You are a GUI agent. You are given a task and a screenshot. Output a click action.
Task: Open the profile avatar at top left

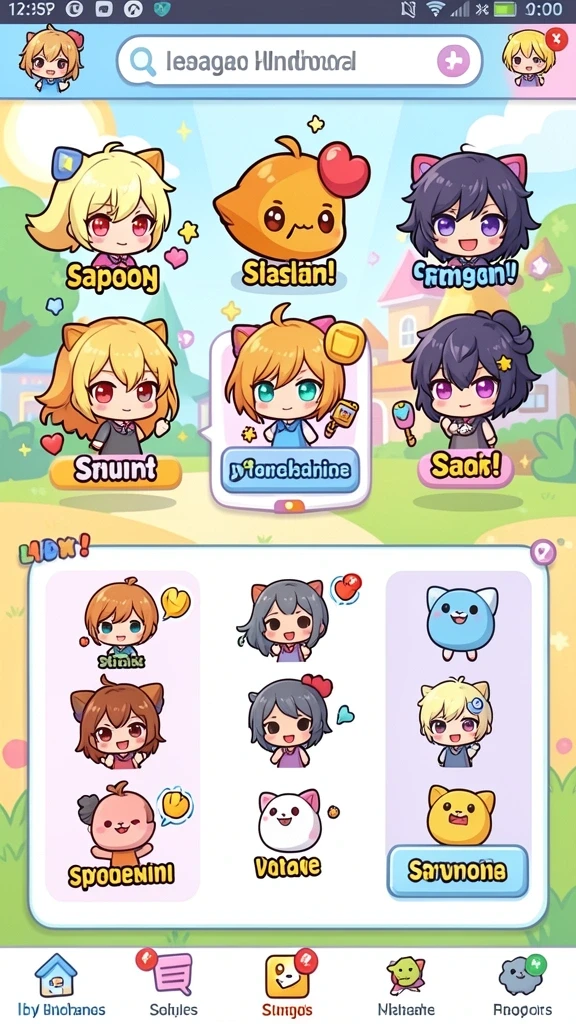(51, 60)
